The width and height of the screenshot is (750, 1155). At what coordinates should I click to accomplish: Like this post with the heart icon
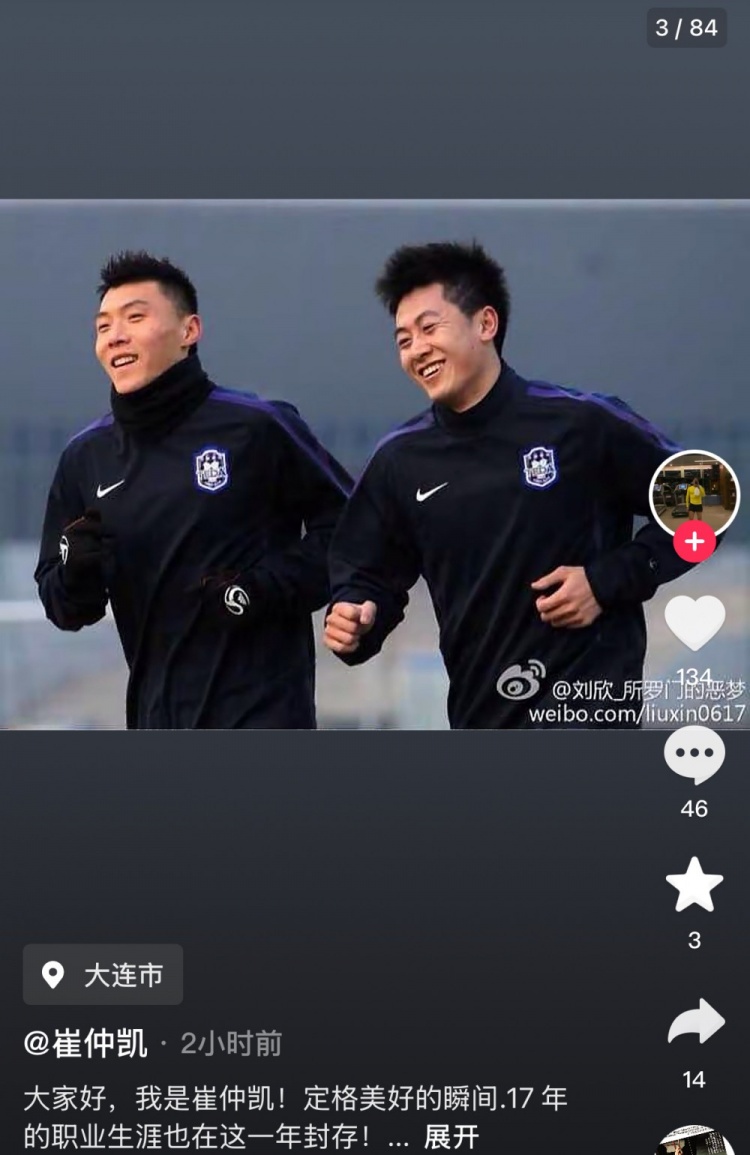click(694, 624)
